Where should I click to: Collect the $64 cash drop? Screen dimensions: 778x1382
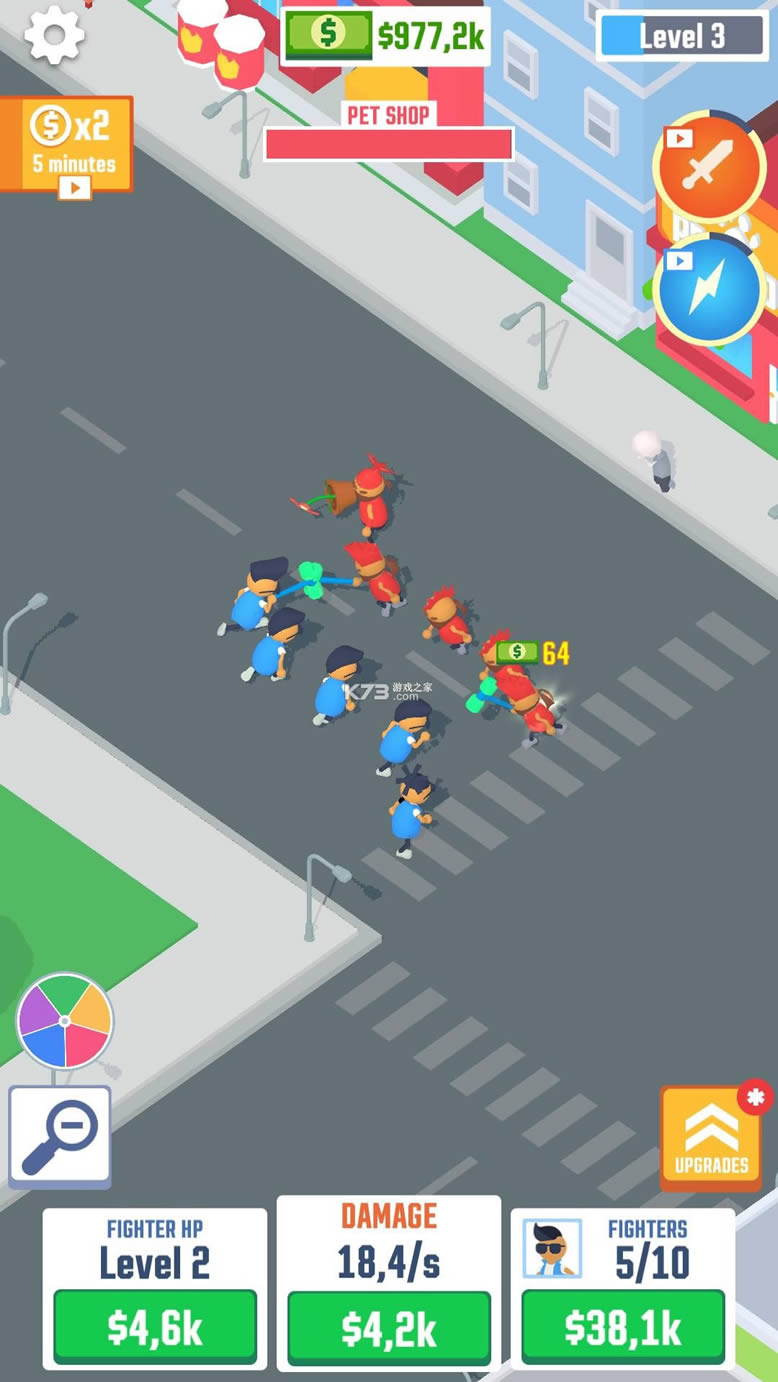[x=531, y=653]
